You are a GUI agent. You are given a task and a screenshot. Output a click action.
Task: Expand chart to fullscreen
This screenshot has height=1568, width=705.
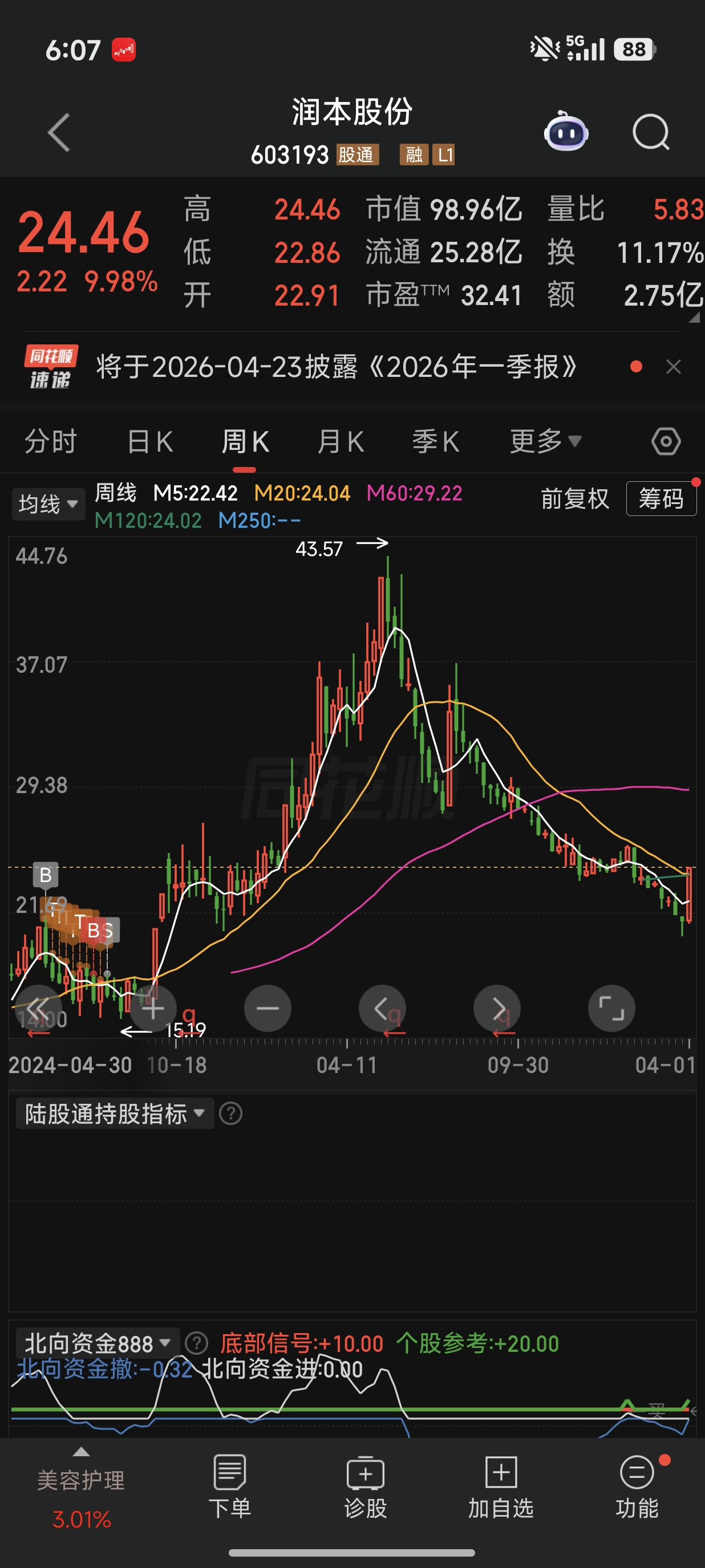click(x=611, y=1008)
